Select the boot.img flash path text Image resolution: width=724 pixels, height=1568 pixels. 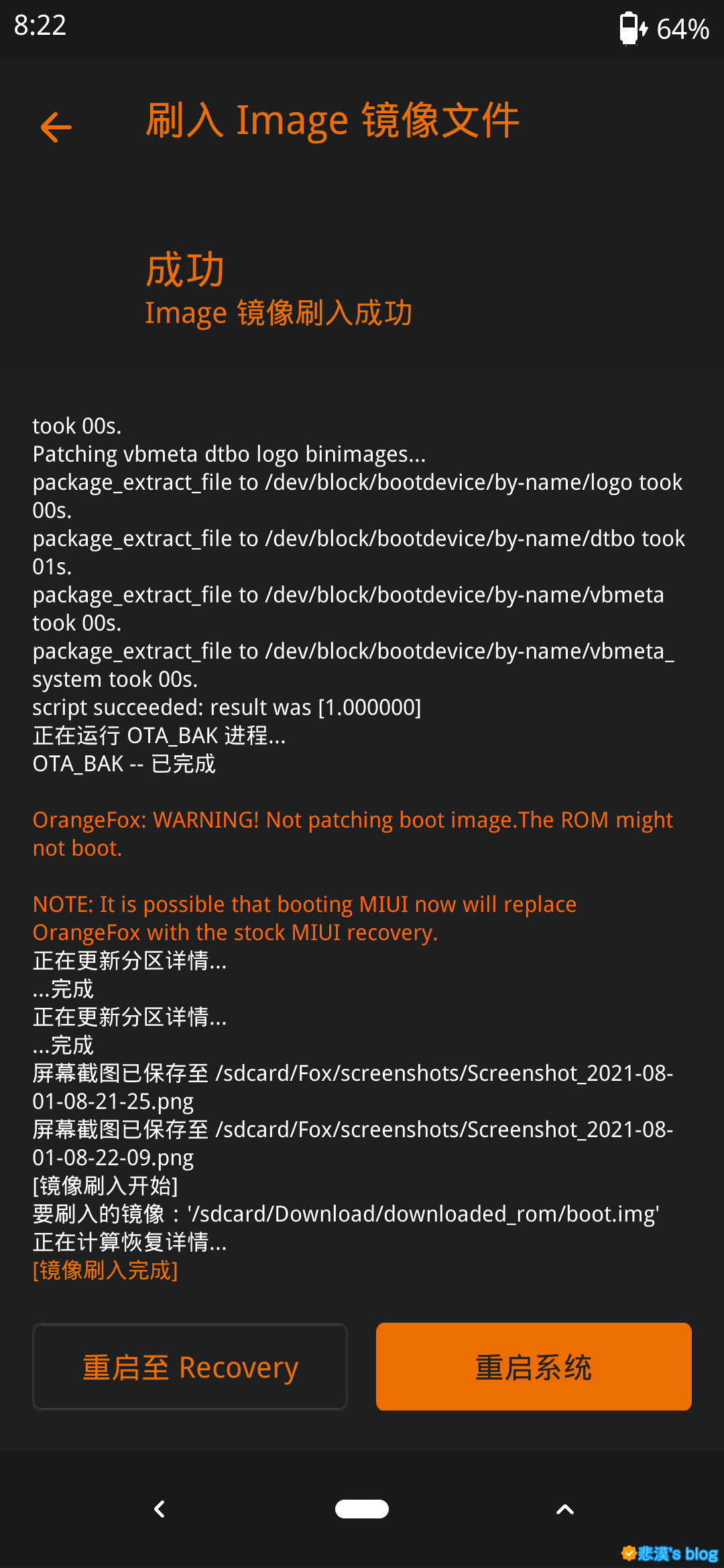pos(347,1214)
